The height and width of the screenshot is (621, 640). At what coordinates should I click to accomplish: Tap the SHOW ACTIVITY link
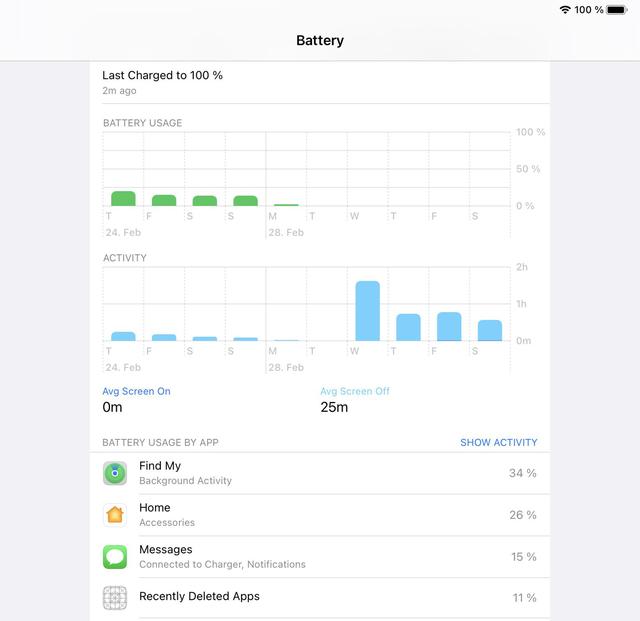[498, 442]
